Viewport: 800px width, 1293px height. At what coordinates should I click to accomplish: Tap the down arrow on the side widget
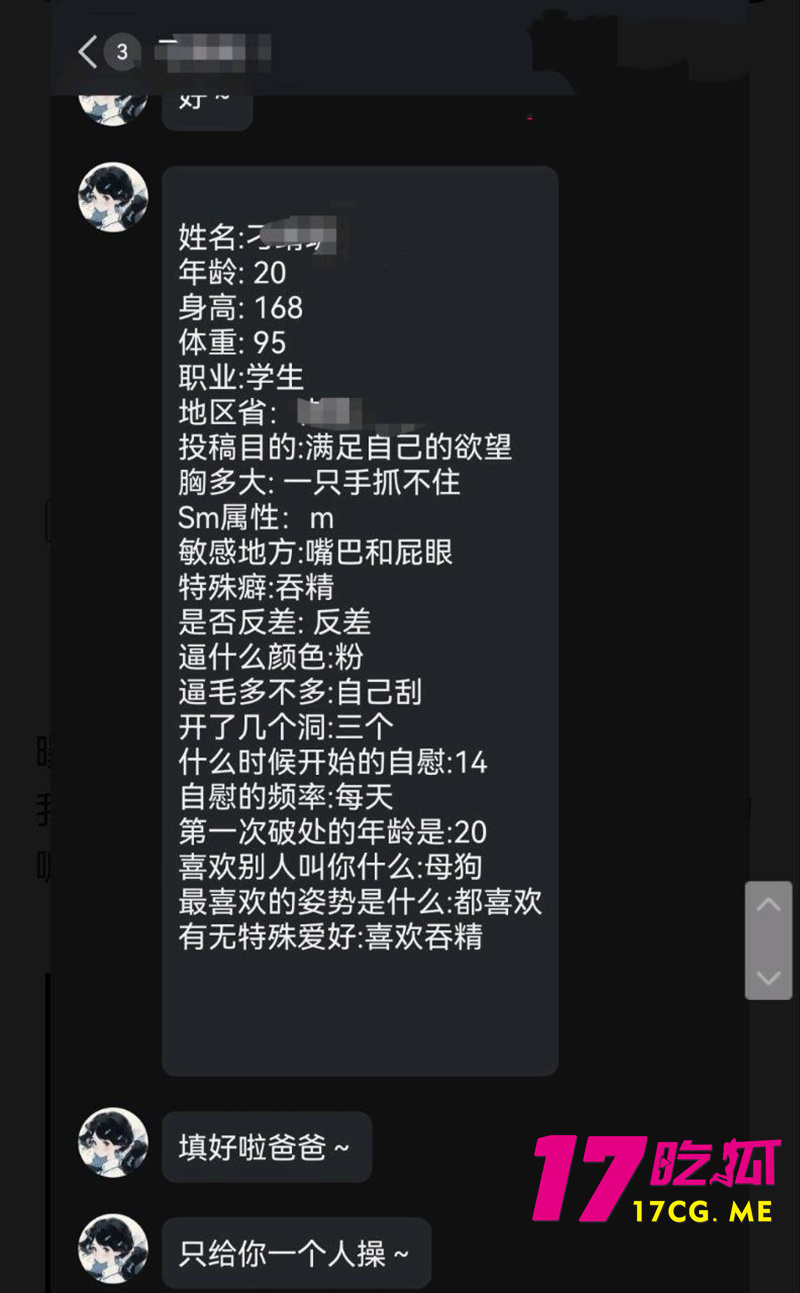(x=768, y=976)
